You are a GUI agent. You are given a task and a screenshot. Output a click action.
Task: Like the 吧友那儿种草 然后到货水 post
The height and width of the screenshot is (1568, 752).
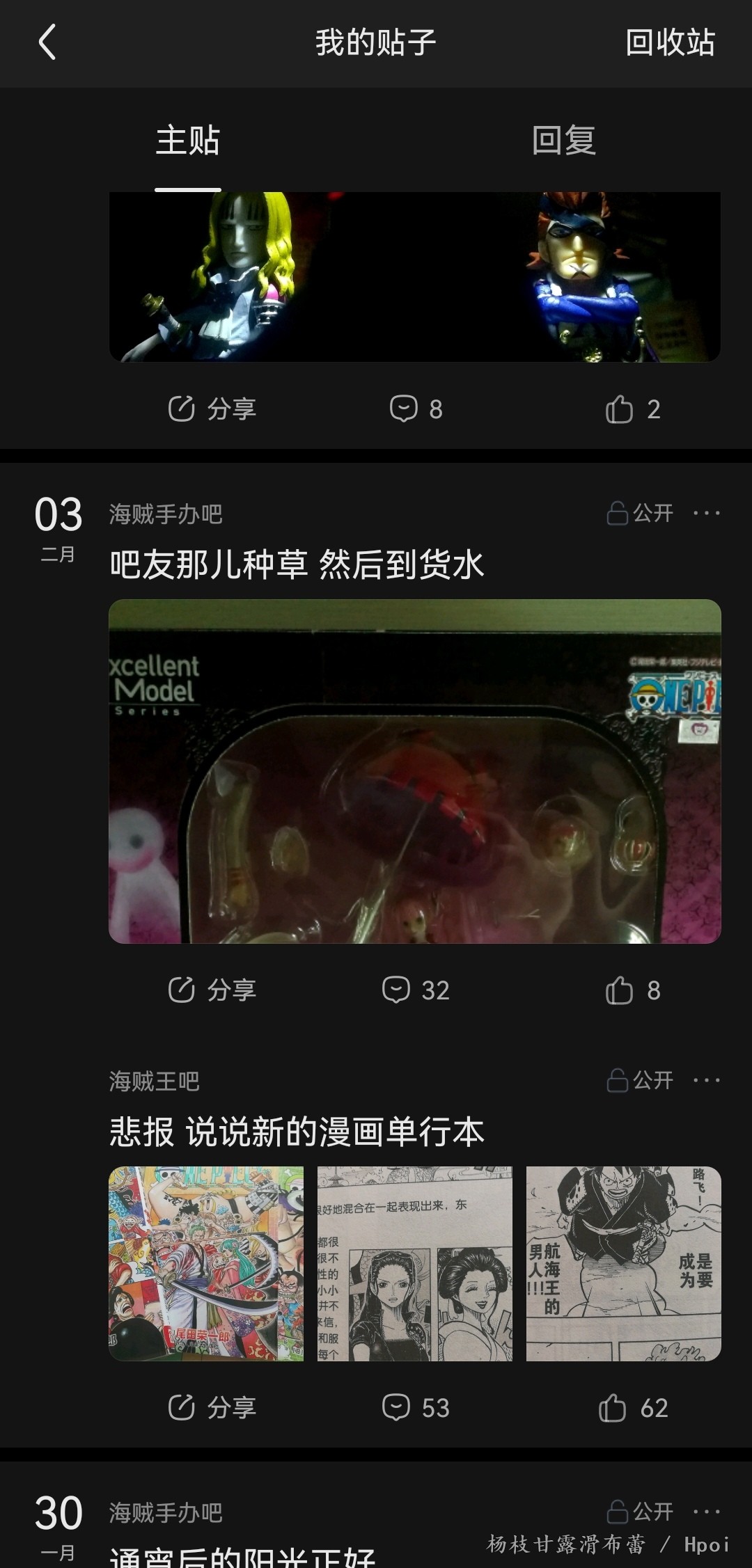click(632, 990)
